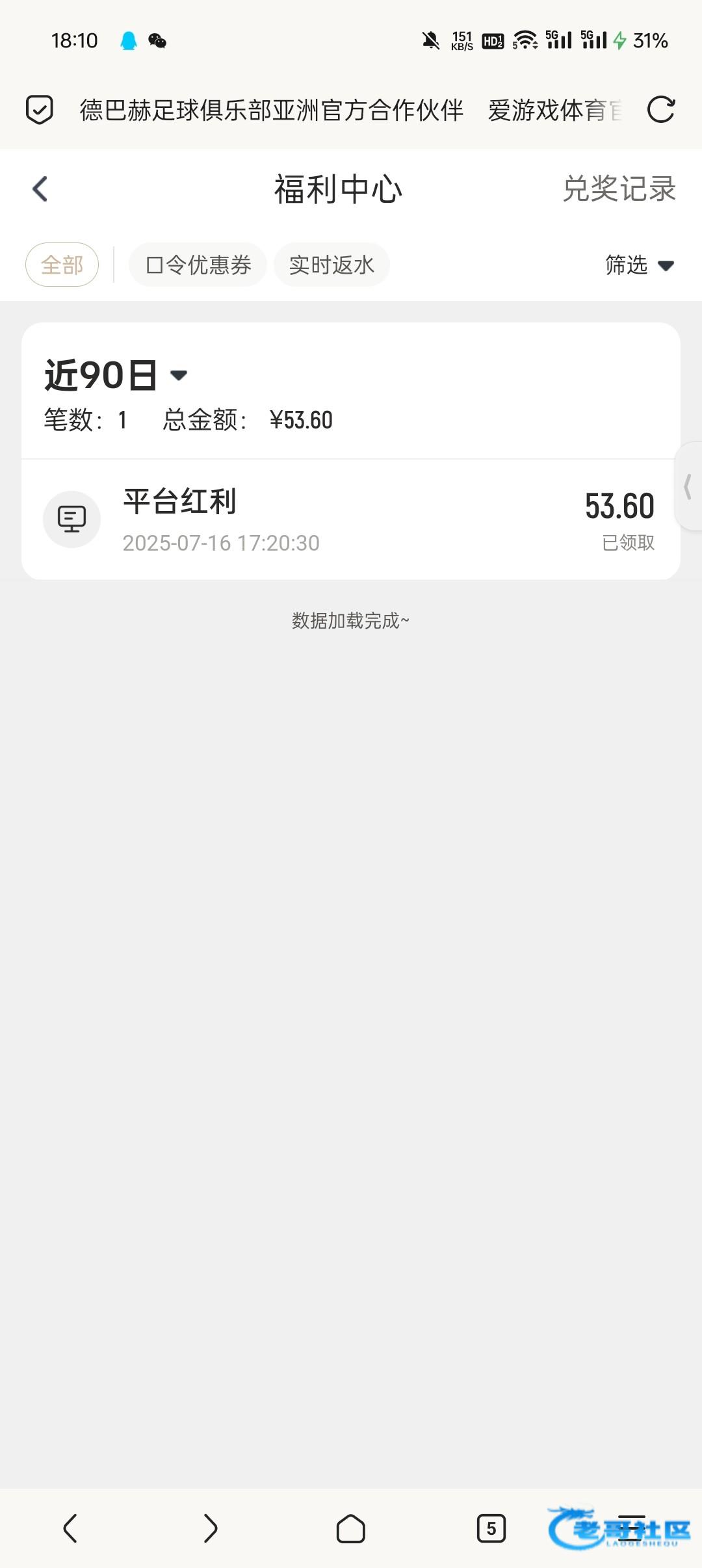Tap the security shield icon in address bar
This screenshot has width=702, height=1568.
39,109
